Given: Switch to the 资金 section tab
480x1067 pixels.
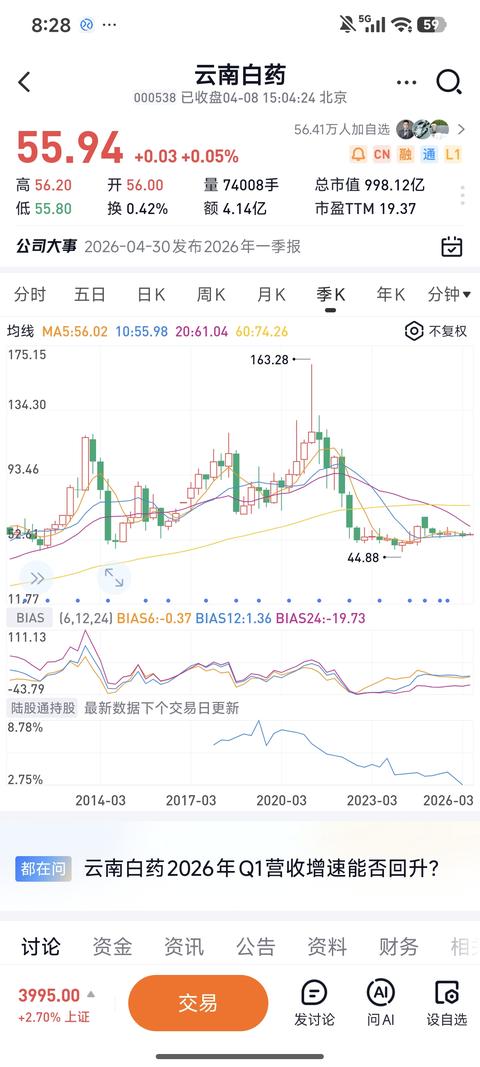Looking at the screenshot, I should 112,946.
